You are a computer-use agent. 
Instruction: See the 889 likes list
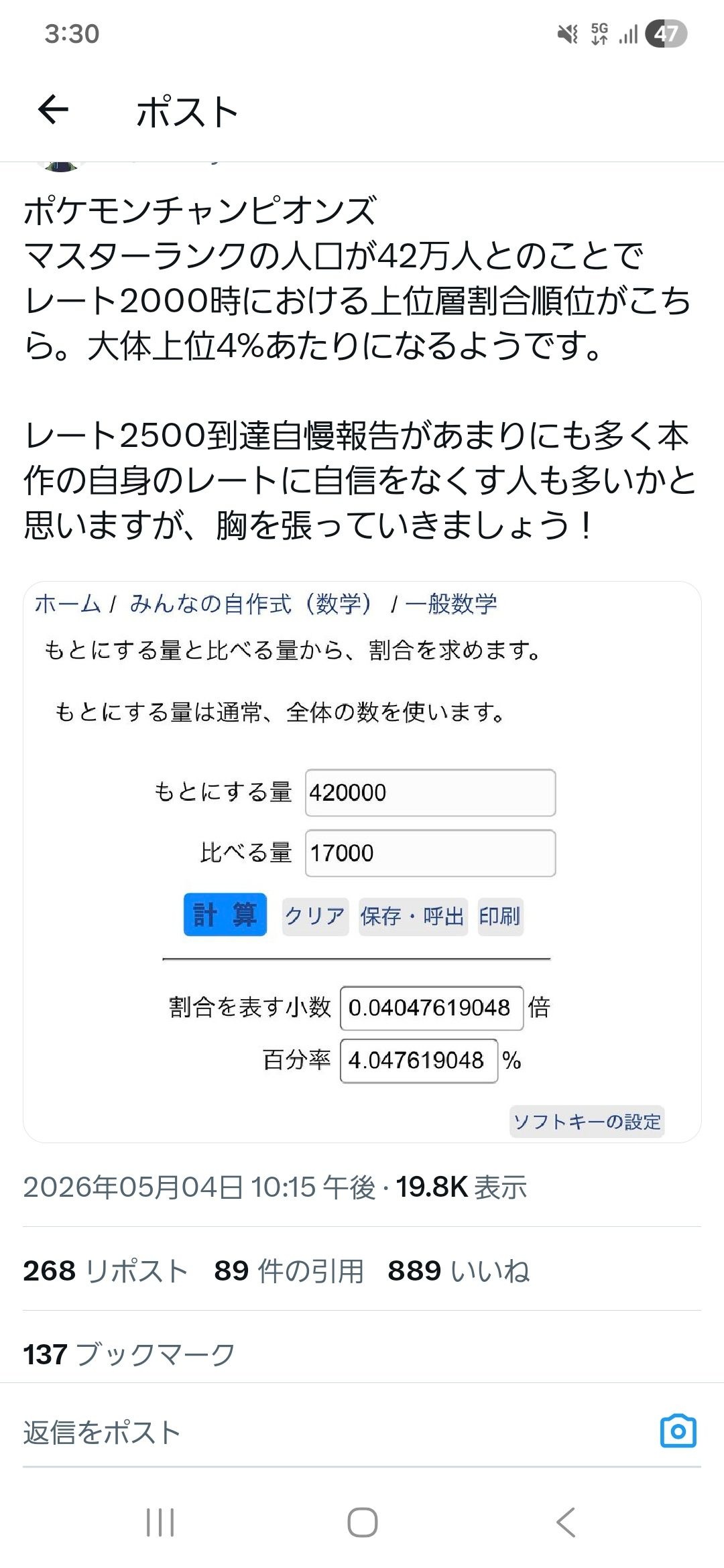coord(459,1270)
